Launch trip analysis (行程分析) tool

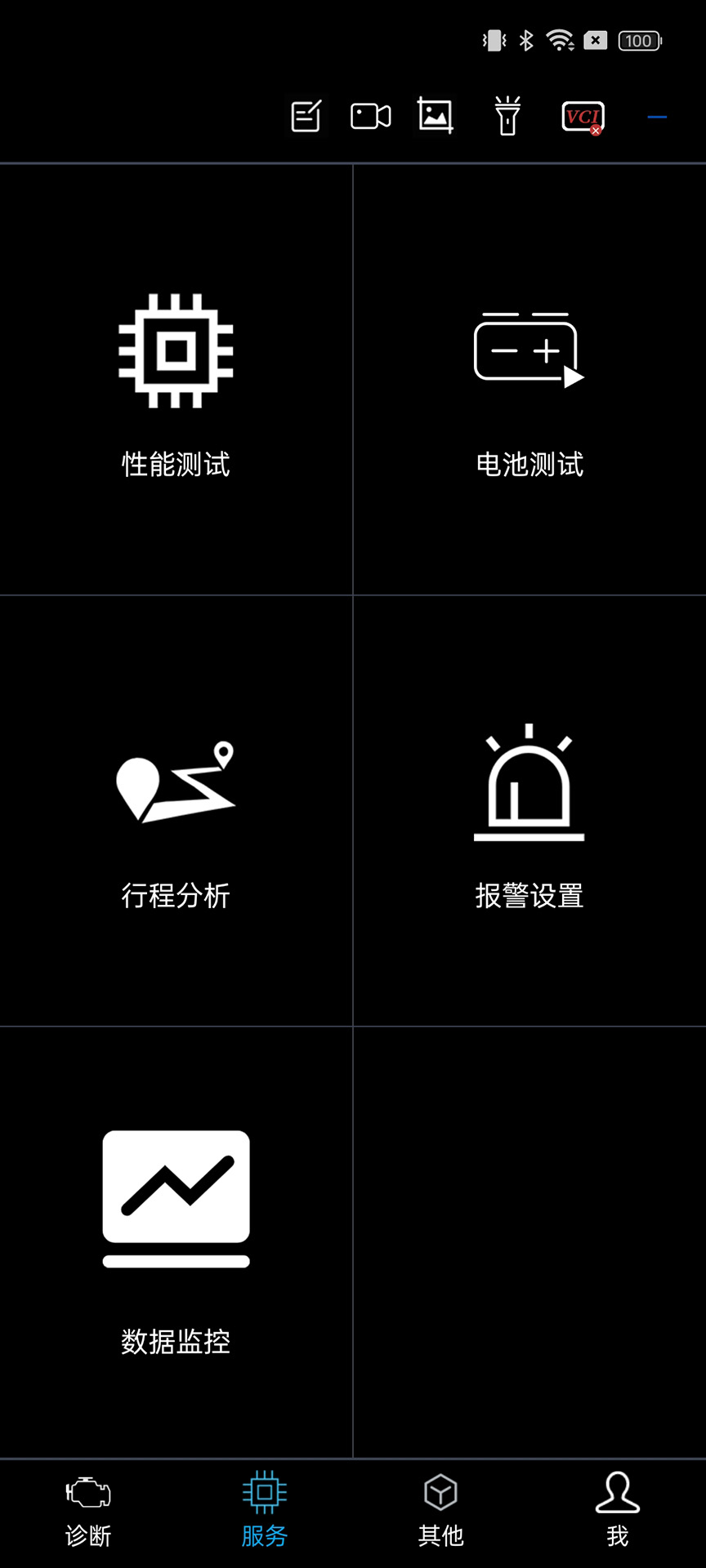point(176,784)
